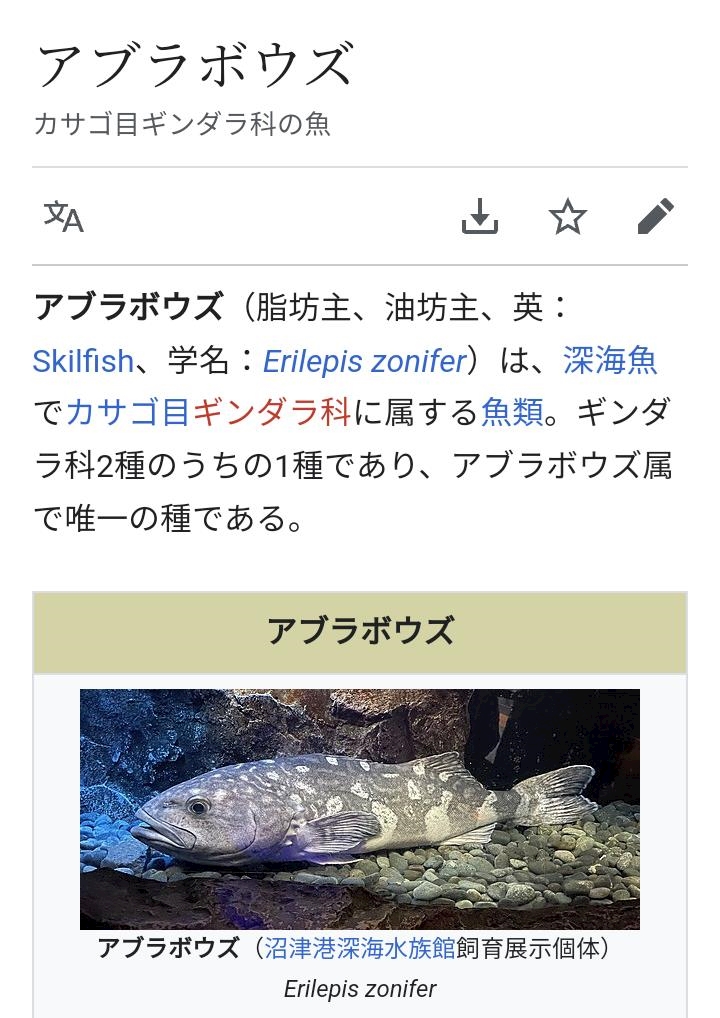Download this article
Screen dimensions: 720x1018
(x=480, y=216)
